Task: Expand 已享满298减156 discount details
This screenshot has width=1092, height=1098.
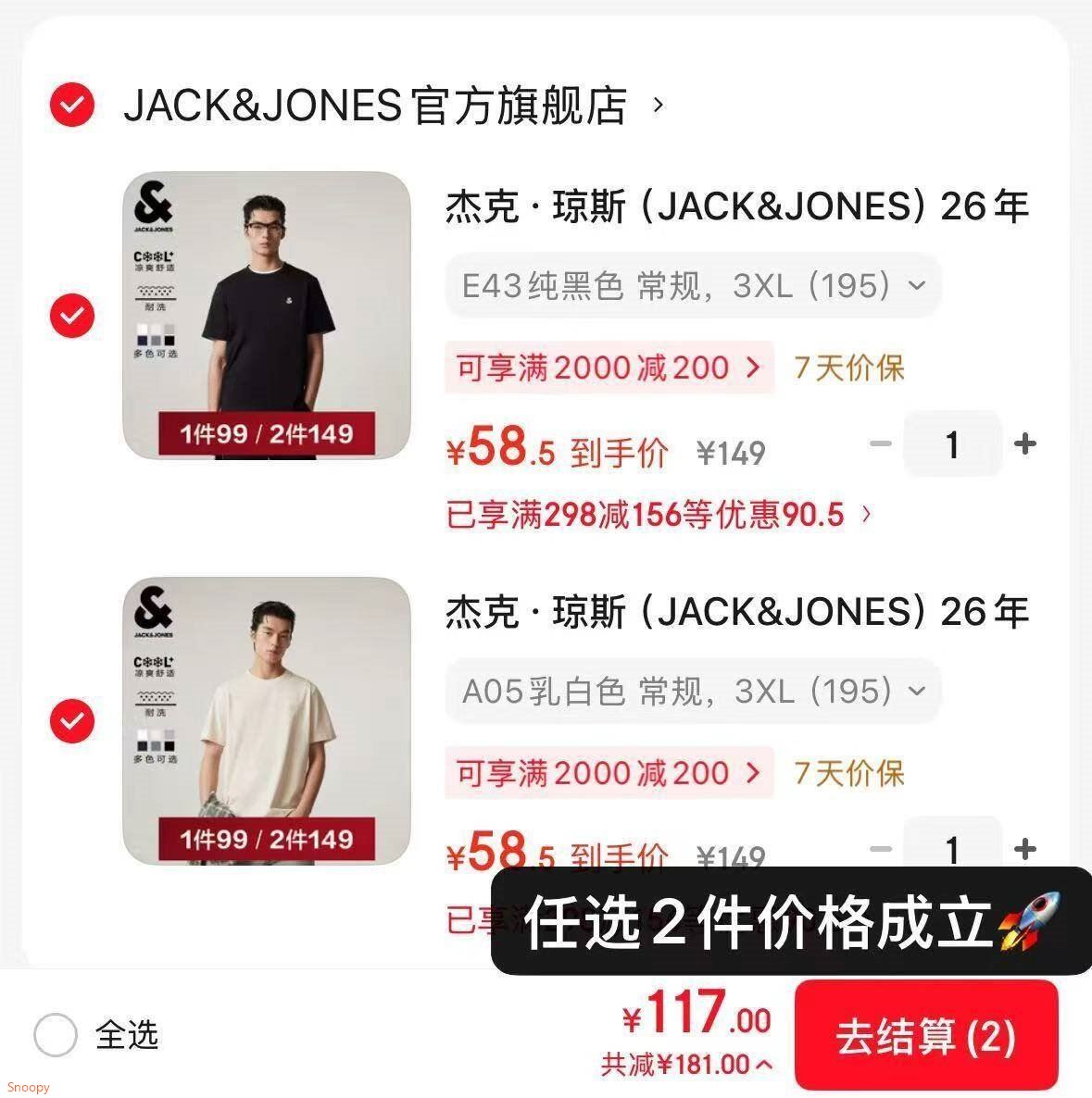Action: tap(659, 514)
